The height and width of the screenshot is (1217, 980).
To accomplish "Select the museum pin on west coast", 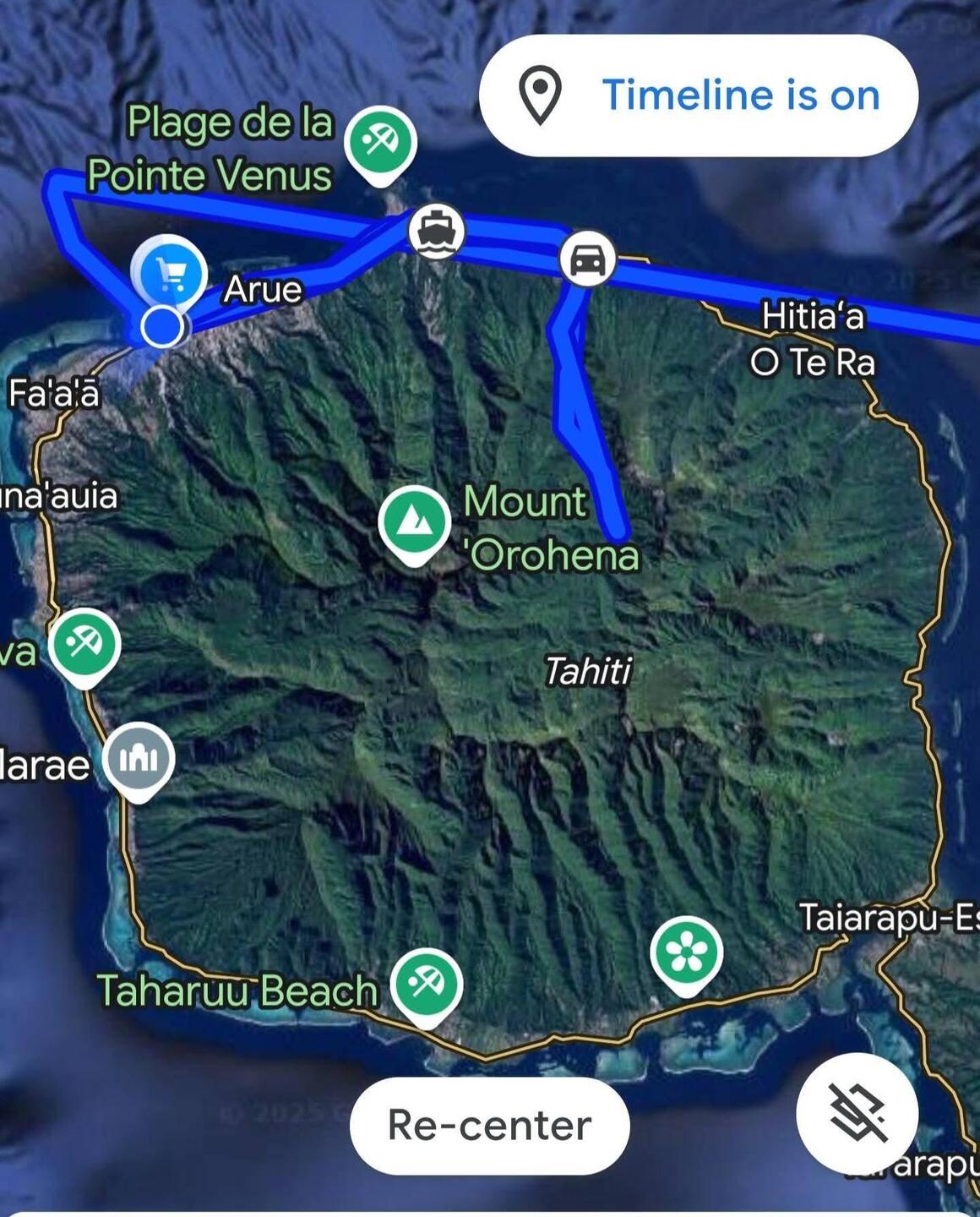I will (x=139, y=759).
